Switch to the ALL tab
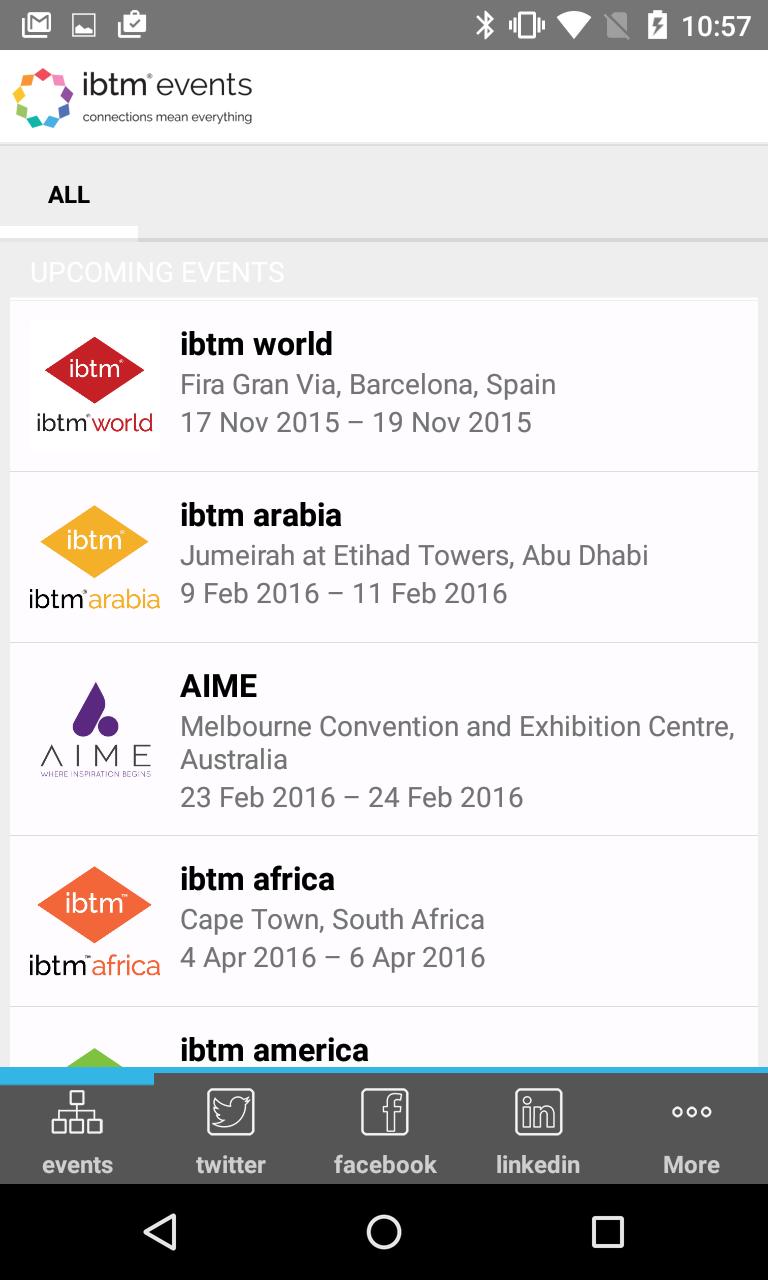Screen dimensions: 768x1280 tap(68, 195)
